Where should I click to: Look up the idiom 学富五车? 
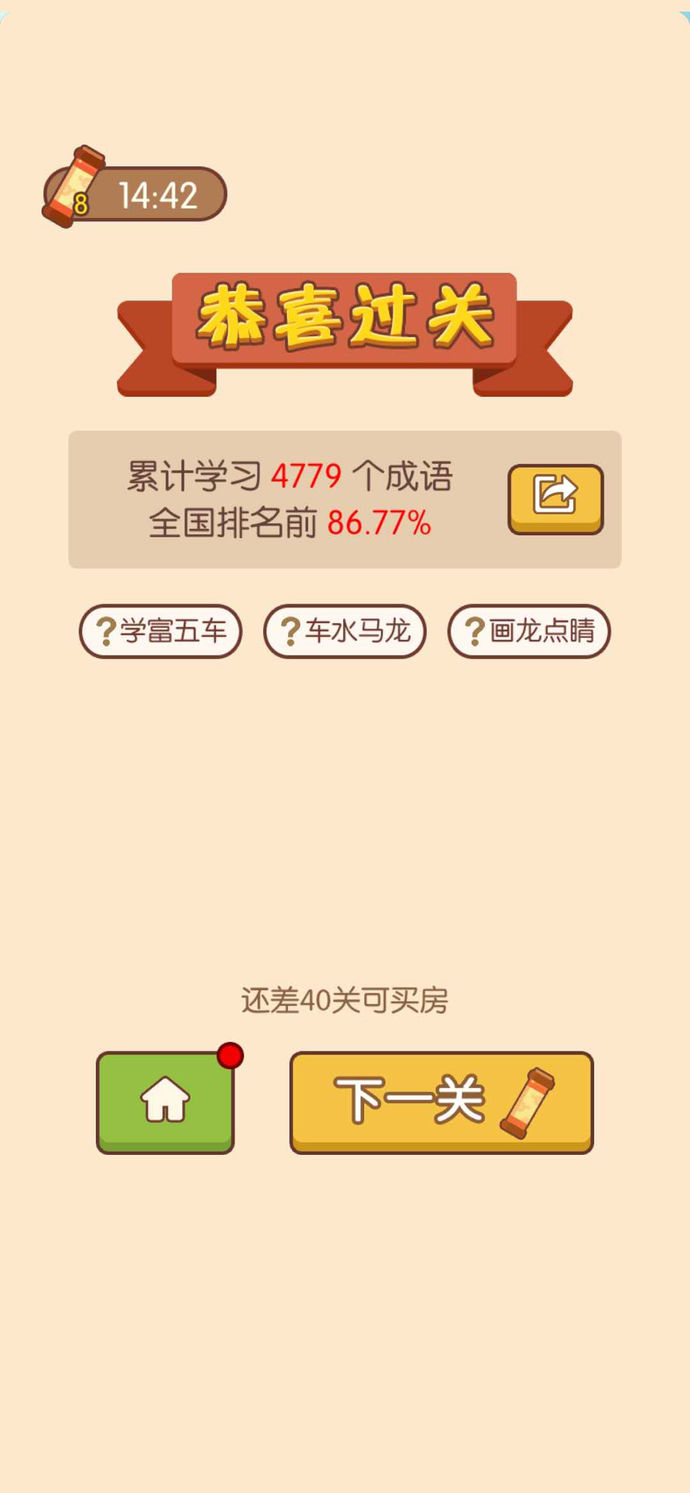click(161, 631)
